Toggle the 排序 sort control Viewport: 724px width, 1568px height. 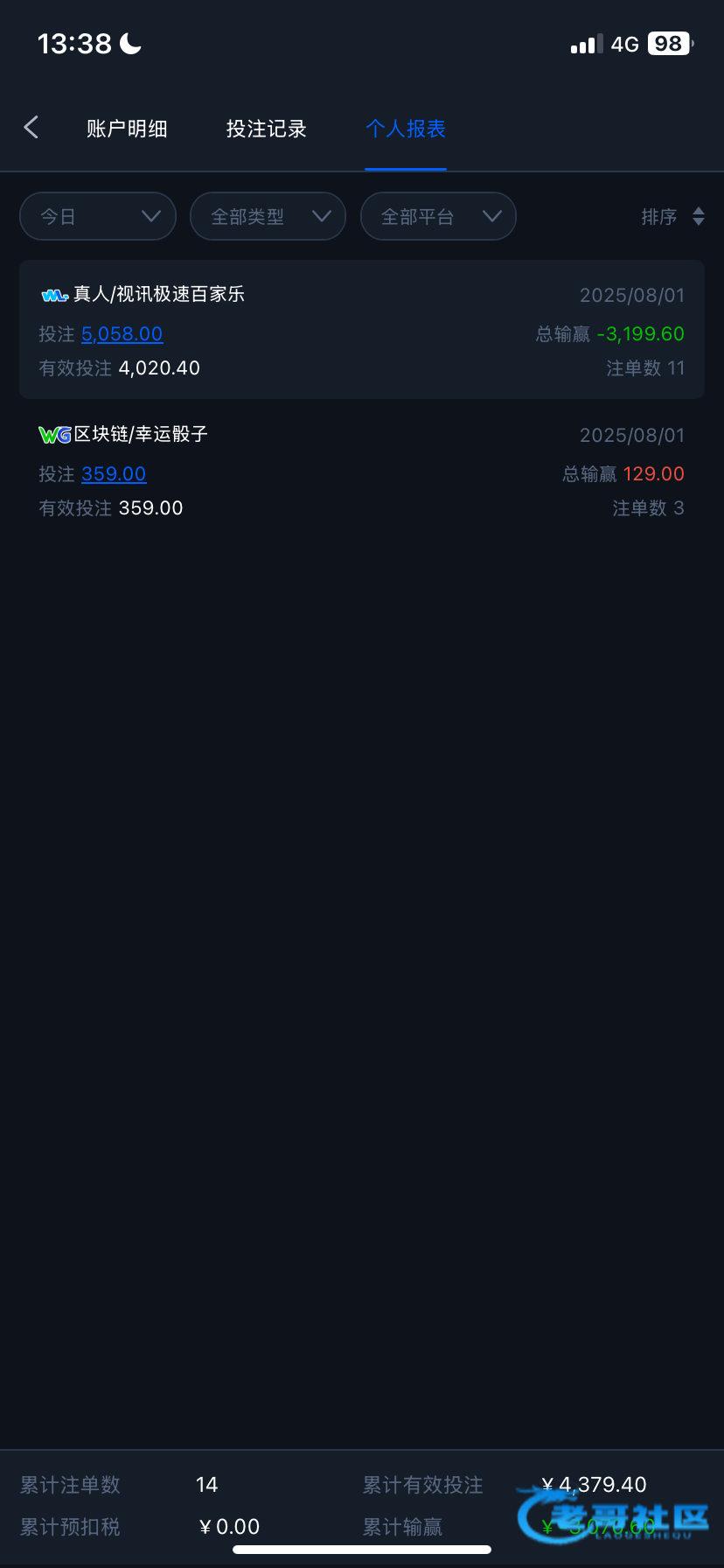672,216
